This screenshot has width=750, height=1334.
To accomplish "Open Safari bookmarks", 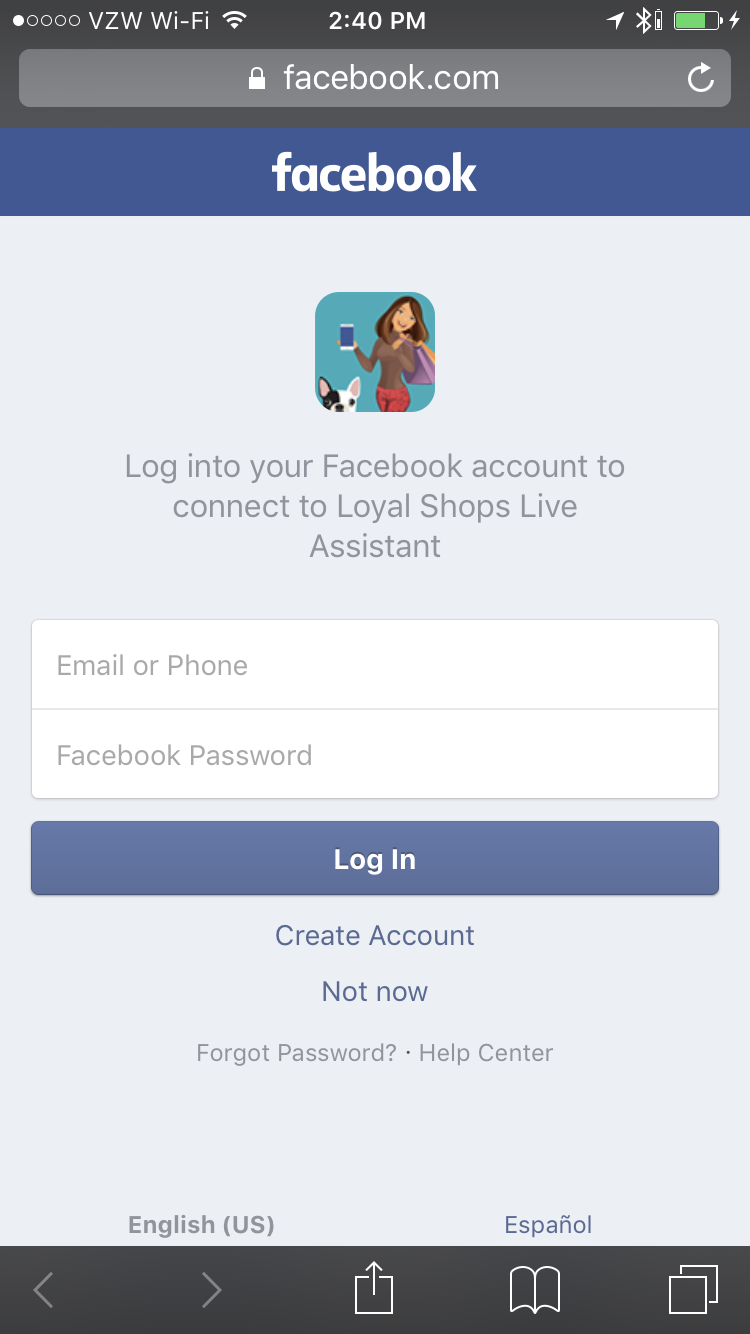I will [535, 1289].
